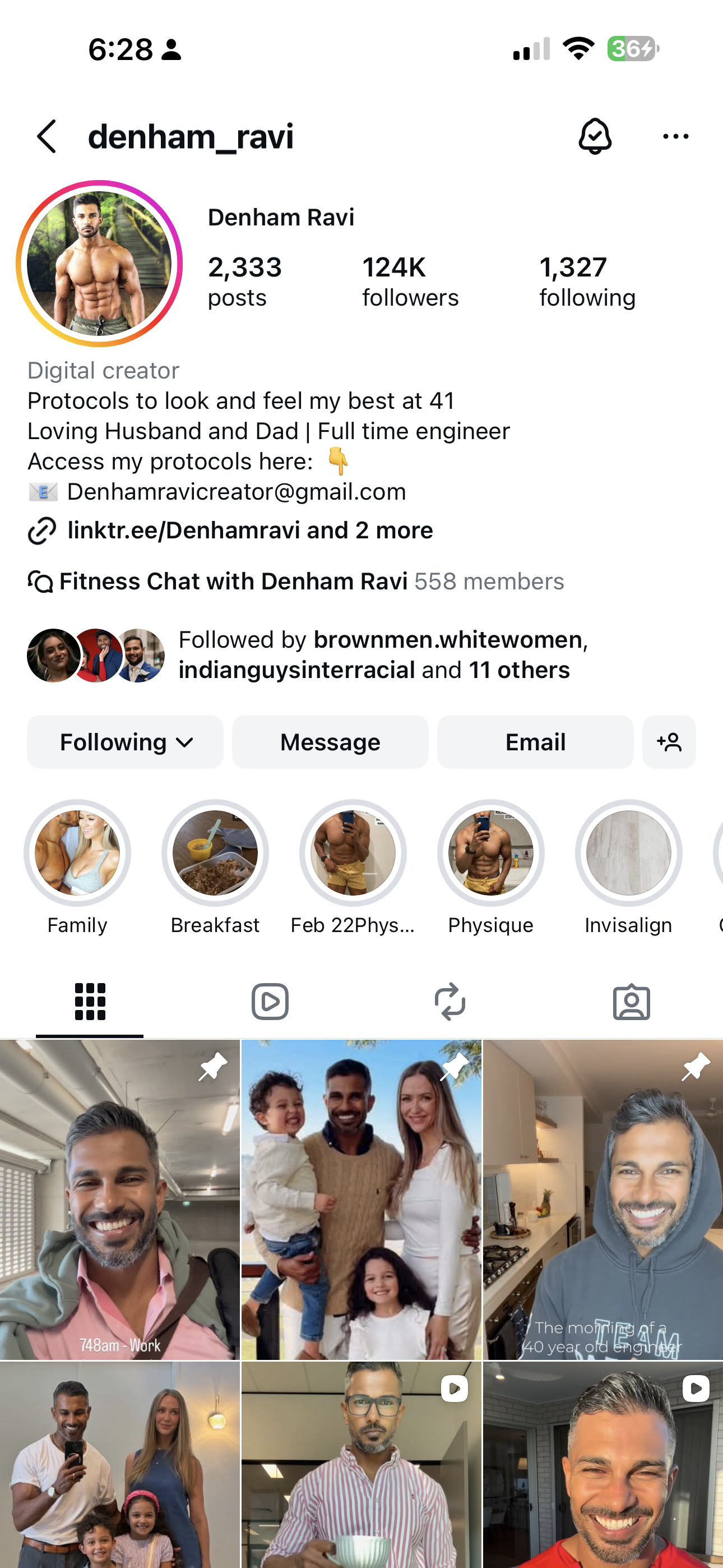Expand the Following dropdown

click(x=126, y=742)
